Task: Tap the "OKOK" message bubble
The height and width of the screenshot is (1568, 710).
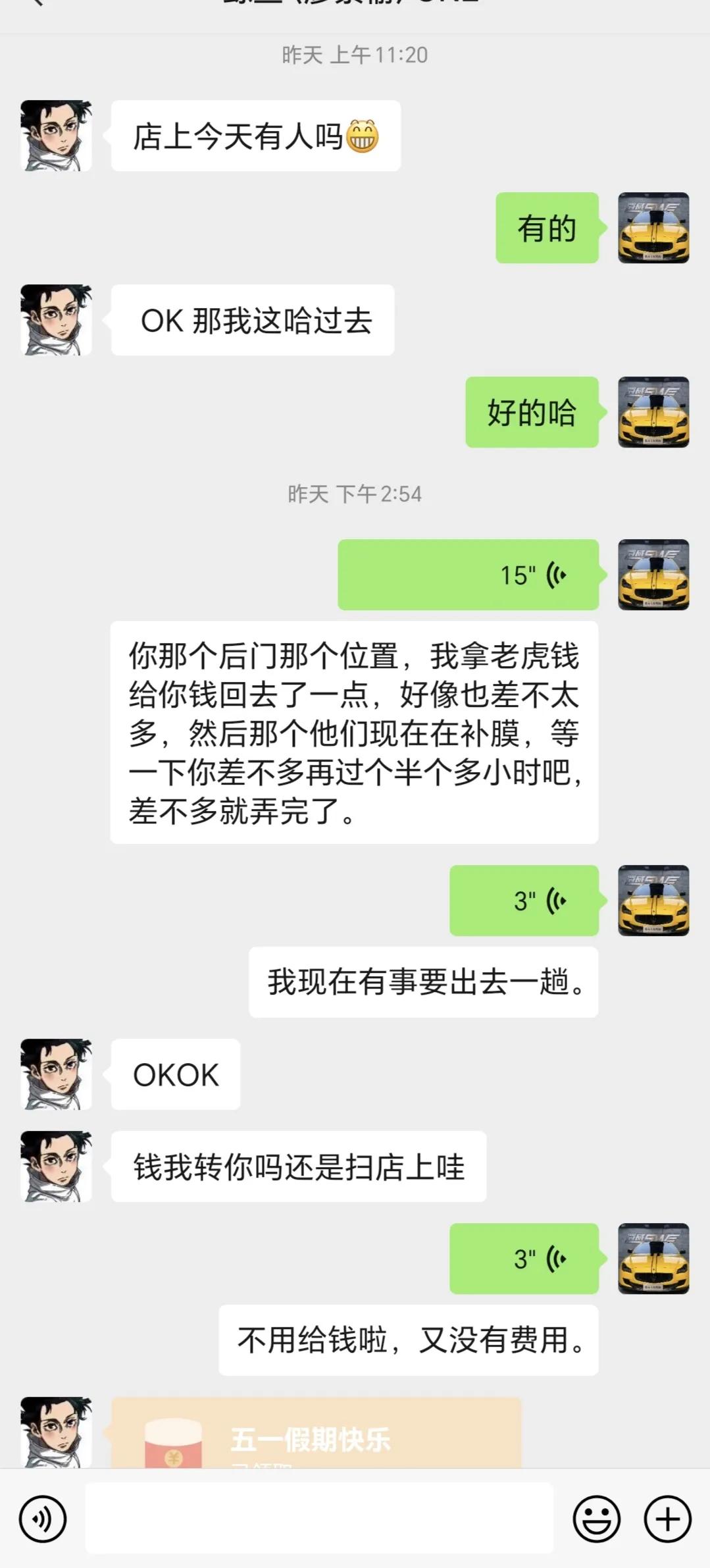Action: coord(175,1075)
